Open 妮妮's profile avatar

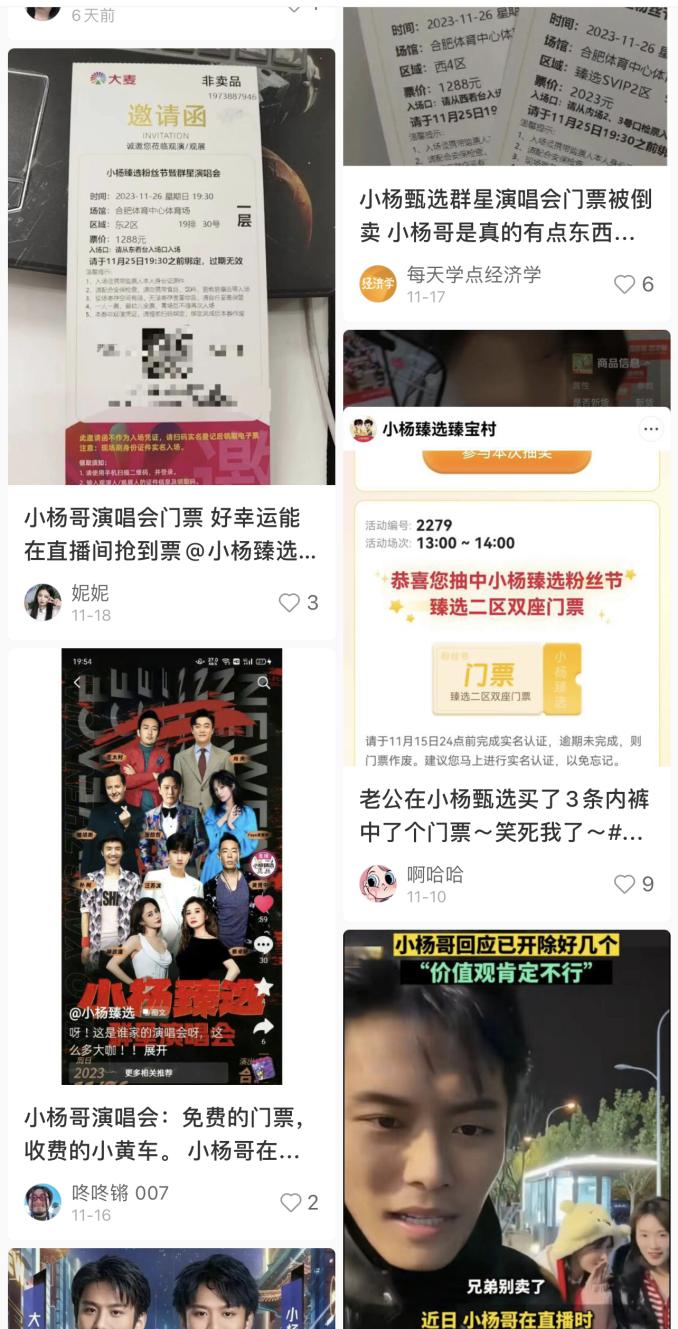pyautogui.click(x=42, y=602)
